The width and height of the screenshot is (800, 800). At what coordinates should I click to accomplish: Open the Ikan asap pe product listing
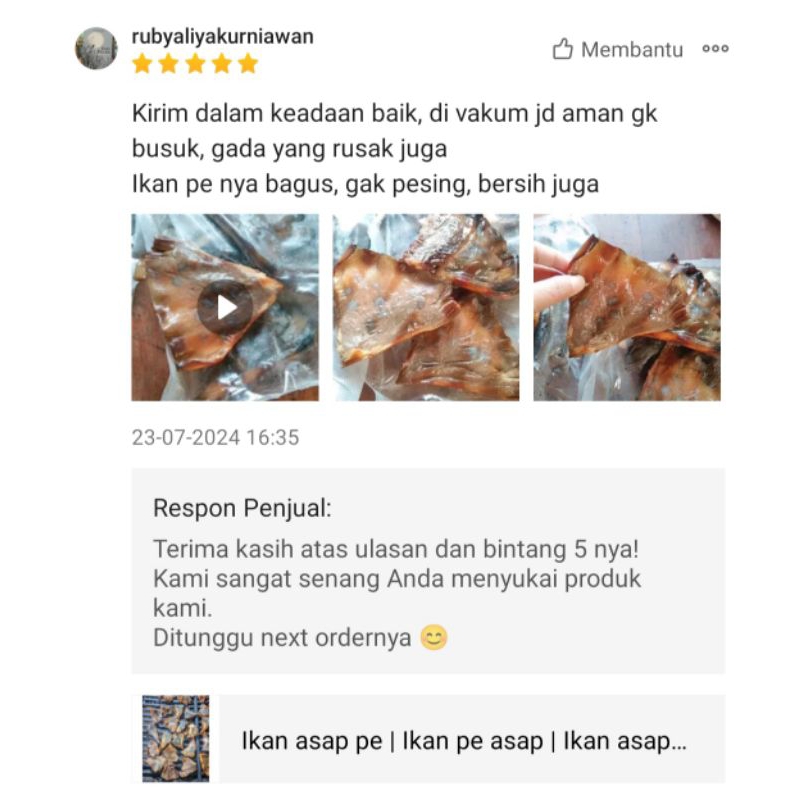463,741
